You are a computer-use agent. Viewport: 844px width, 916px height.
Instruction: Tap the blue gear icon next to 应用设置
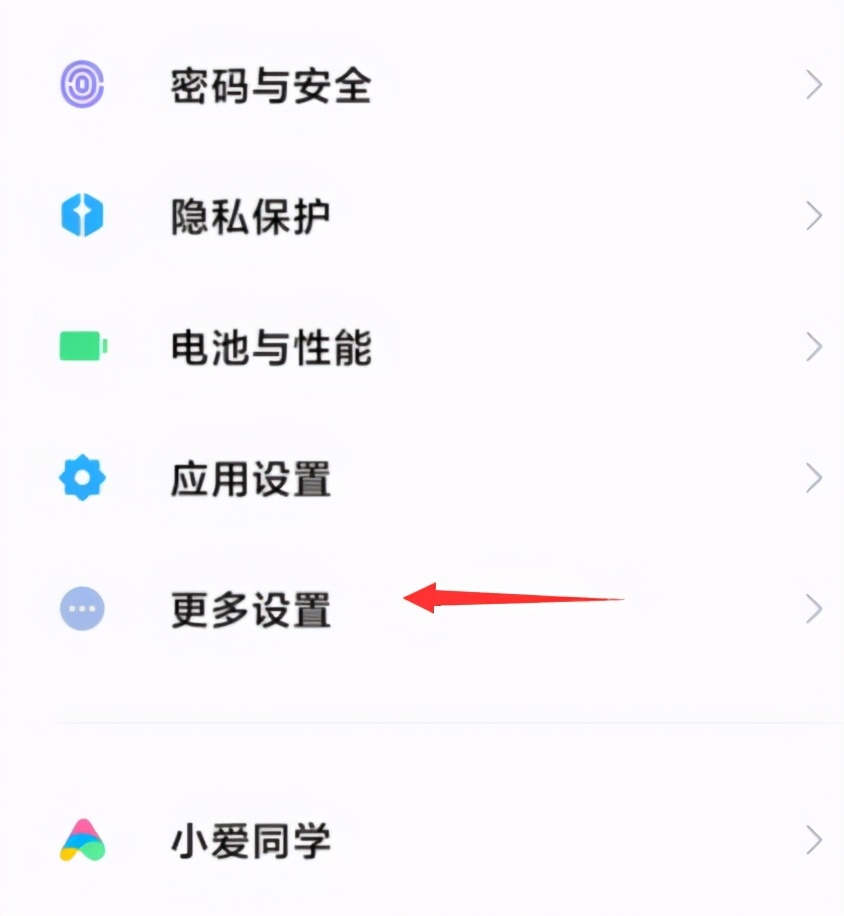(x=83, y=478)
